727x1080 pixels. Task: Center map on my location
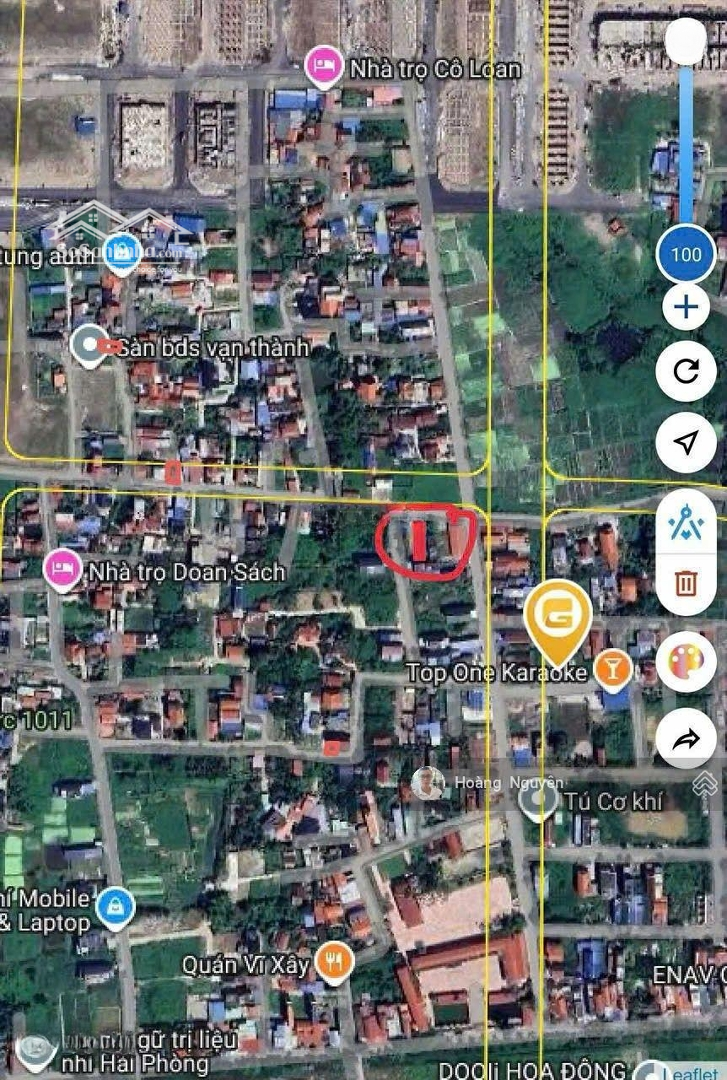(686, 441)
